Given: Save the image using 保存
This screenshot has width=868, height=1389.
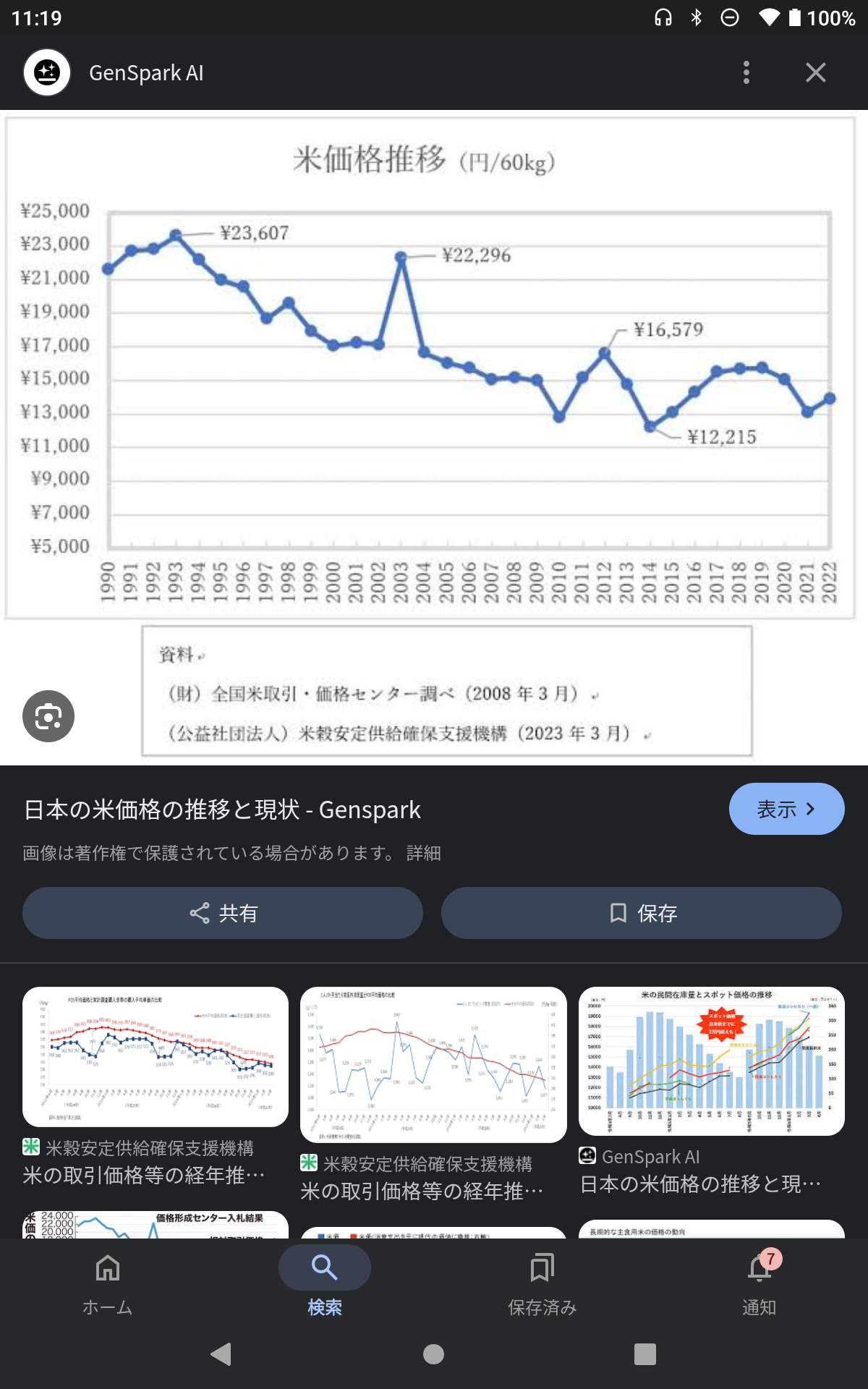Looking at the screenshot, I should [642, 913].
